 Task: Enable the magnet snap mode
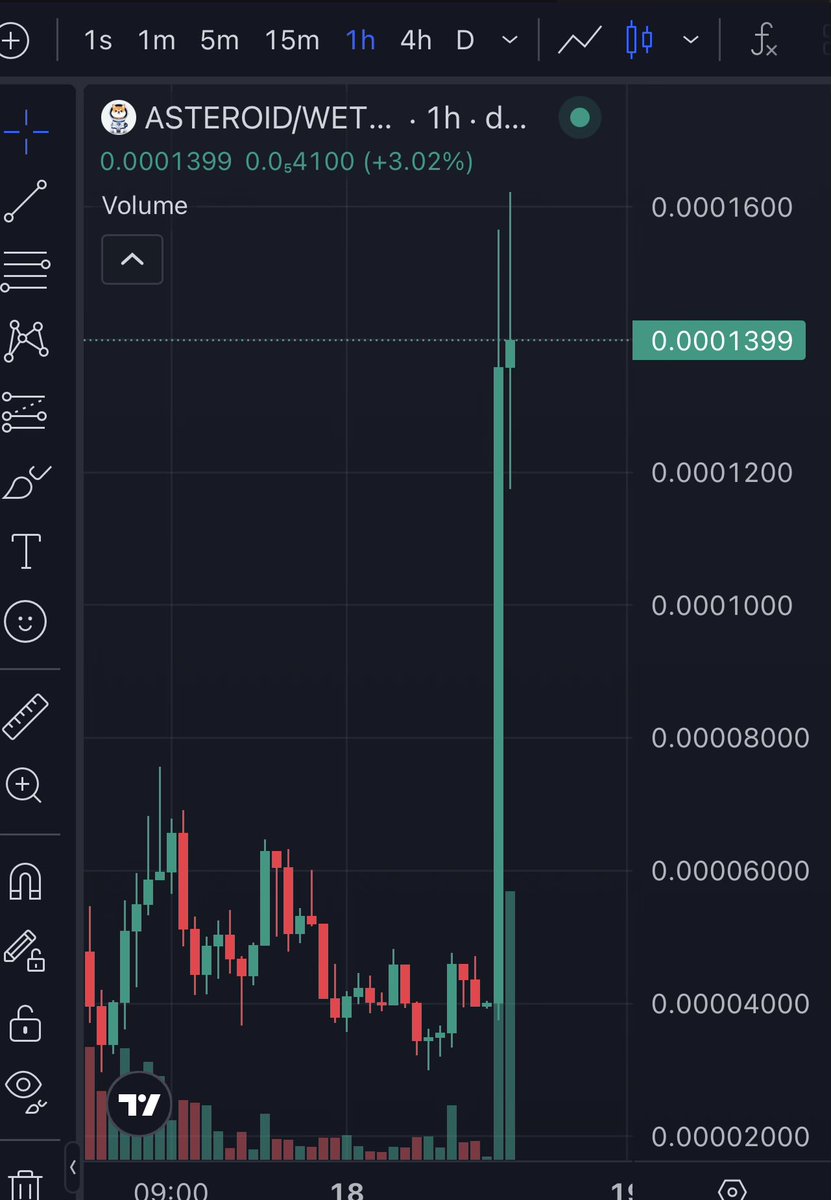[26, 882]
